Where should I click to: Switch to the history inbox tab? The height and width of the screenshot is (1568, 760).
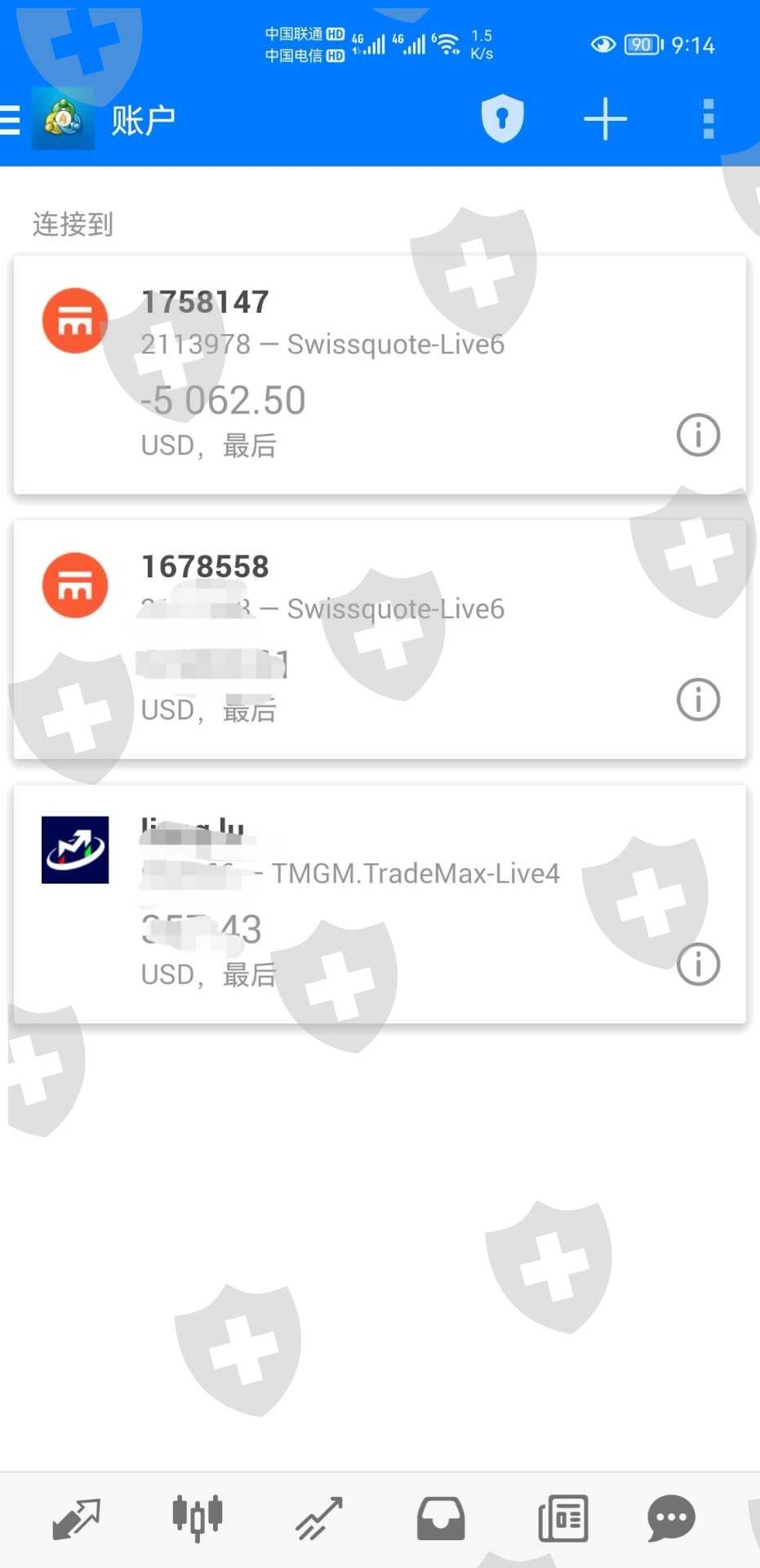[441, 1519]
